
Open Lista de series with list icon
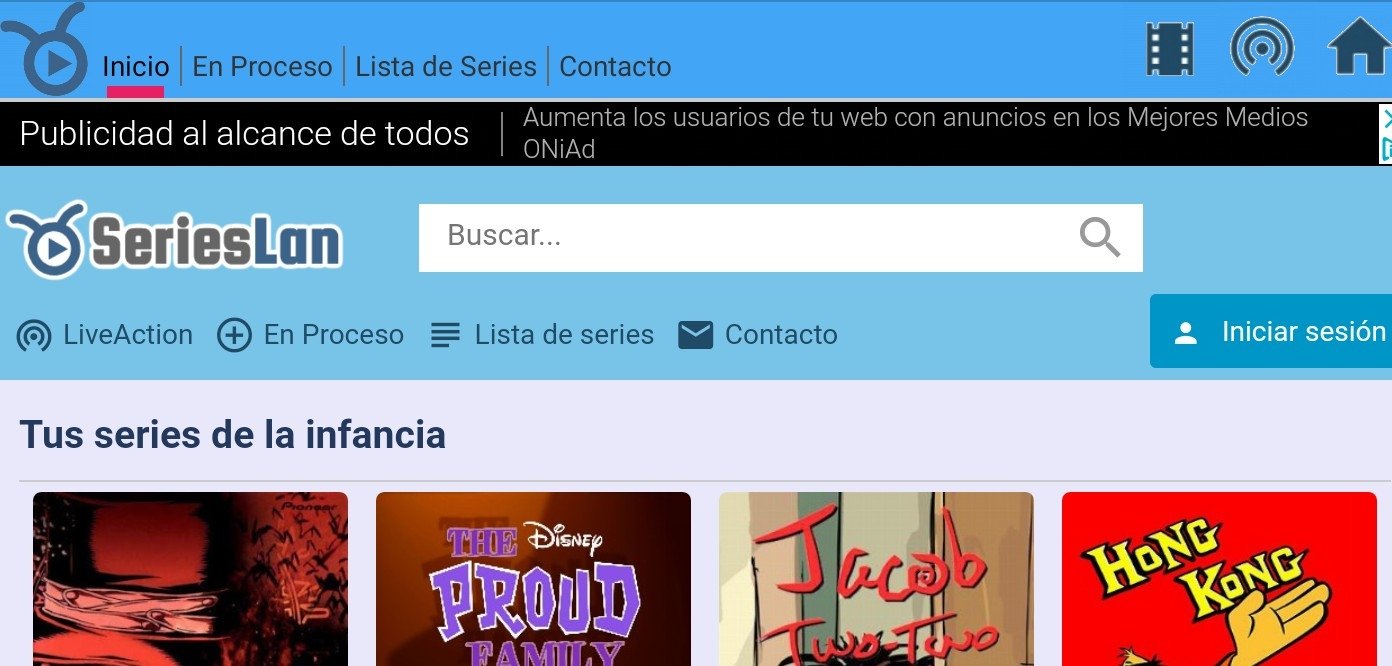pyautogui.click(x=542, y=335)
